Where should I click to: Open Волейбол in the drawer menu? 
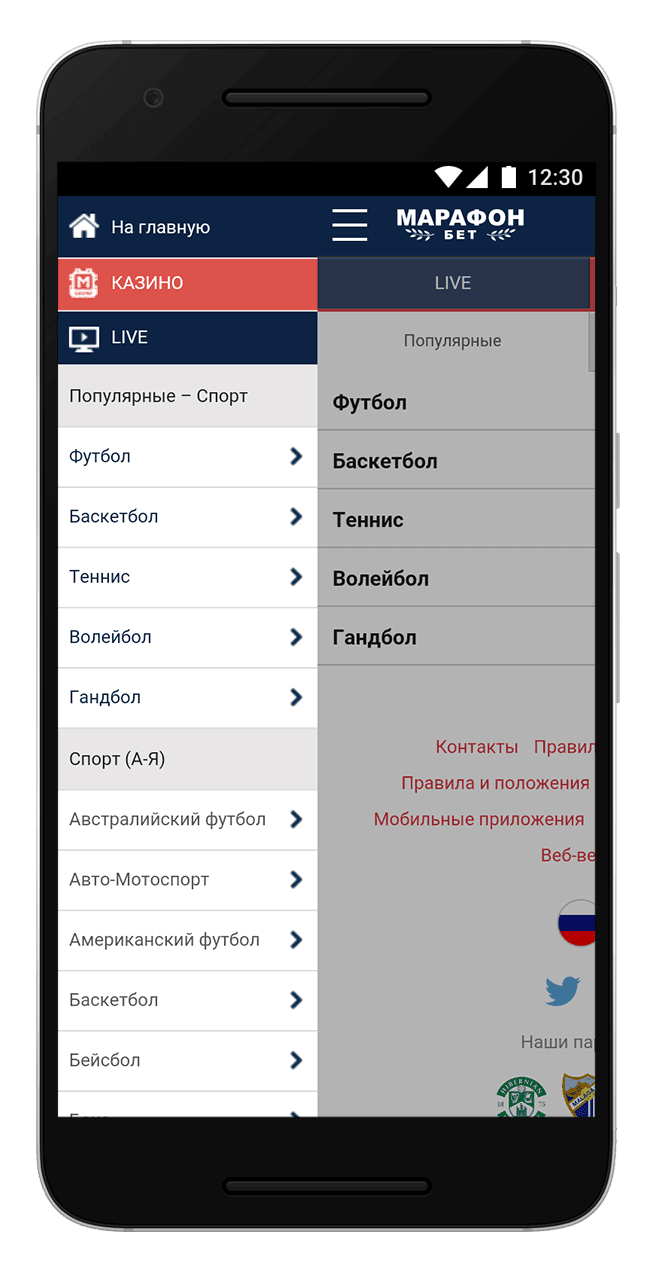(x=187, y=637)
